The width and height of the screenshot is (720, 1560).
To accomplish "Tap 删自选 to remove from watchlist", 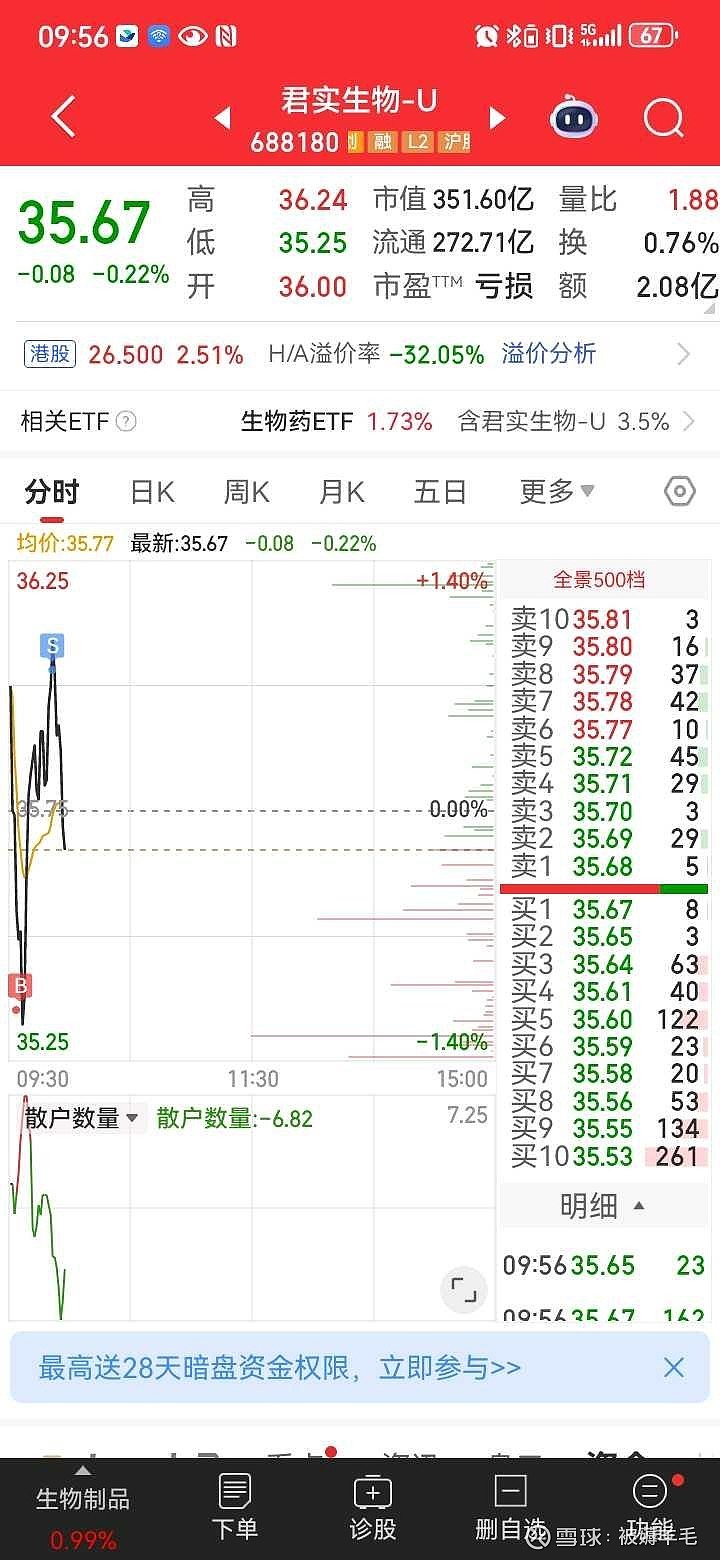I will pos(511,1507).
